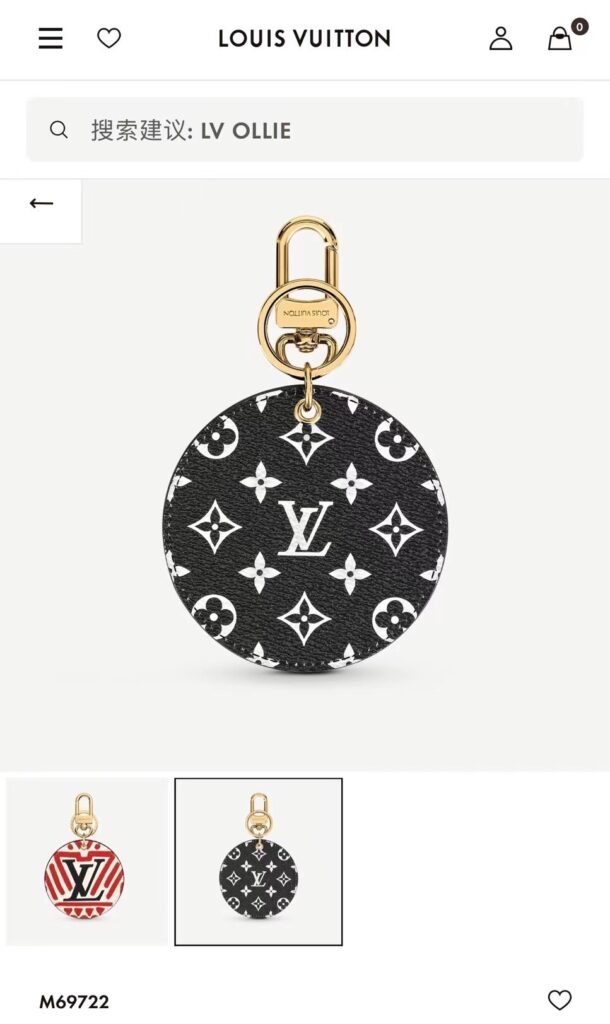The image size is (610, 1024).
Task: Select the black monogram keychain thumbnail
Action: point(258,862)
